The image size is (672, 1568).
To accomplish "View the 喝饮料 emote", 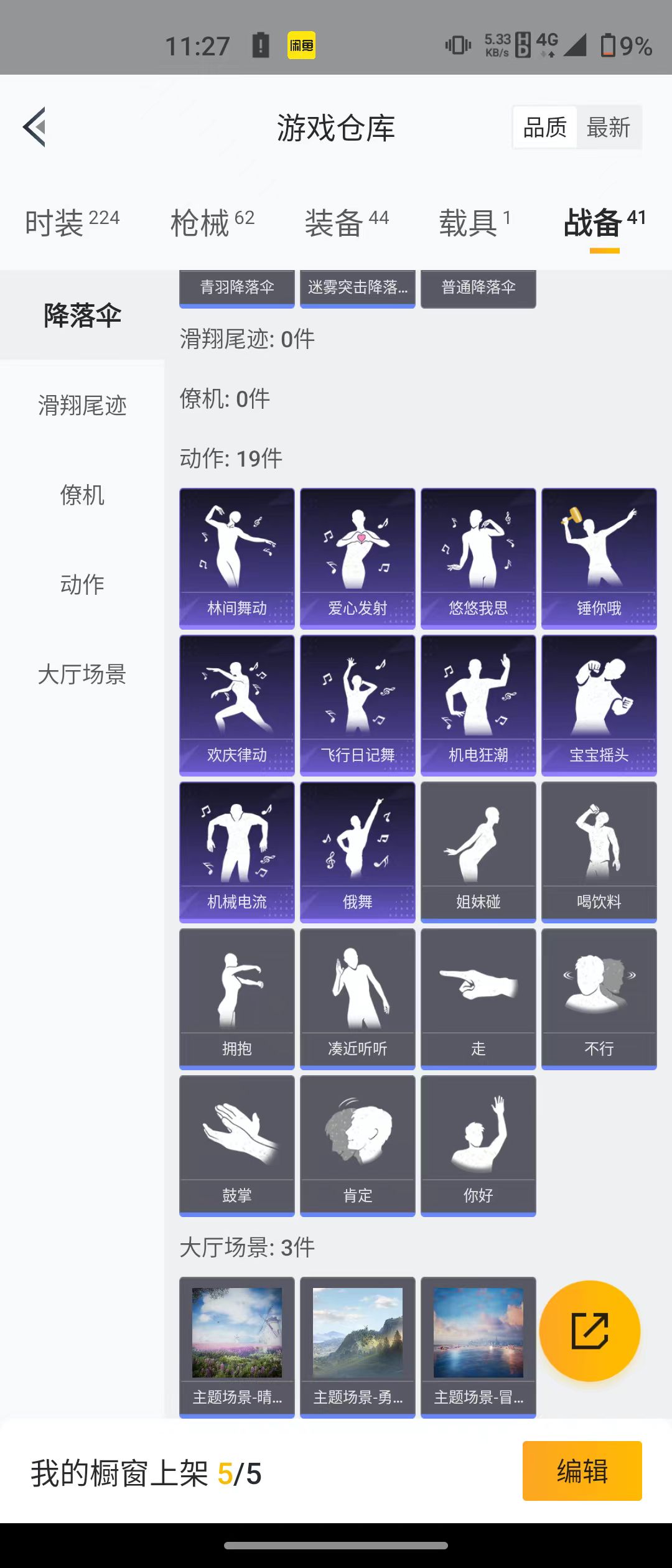I will 599,852.
